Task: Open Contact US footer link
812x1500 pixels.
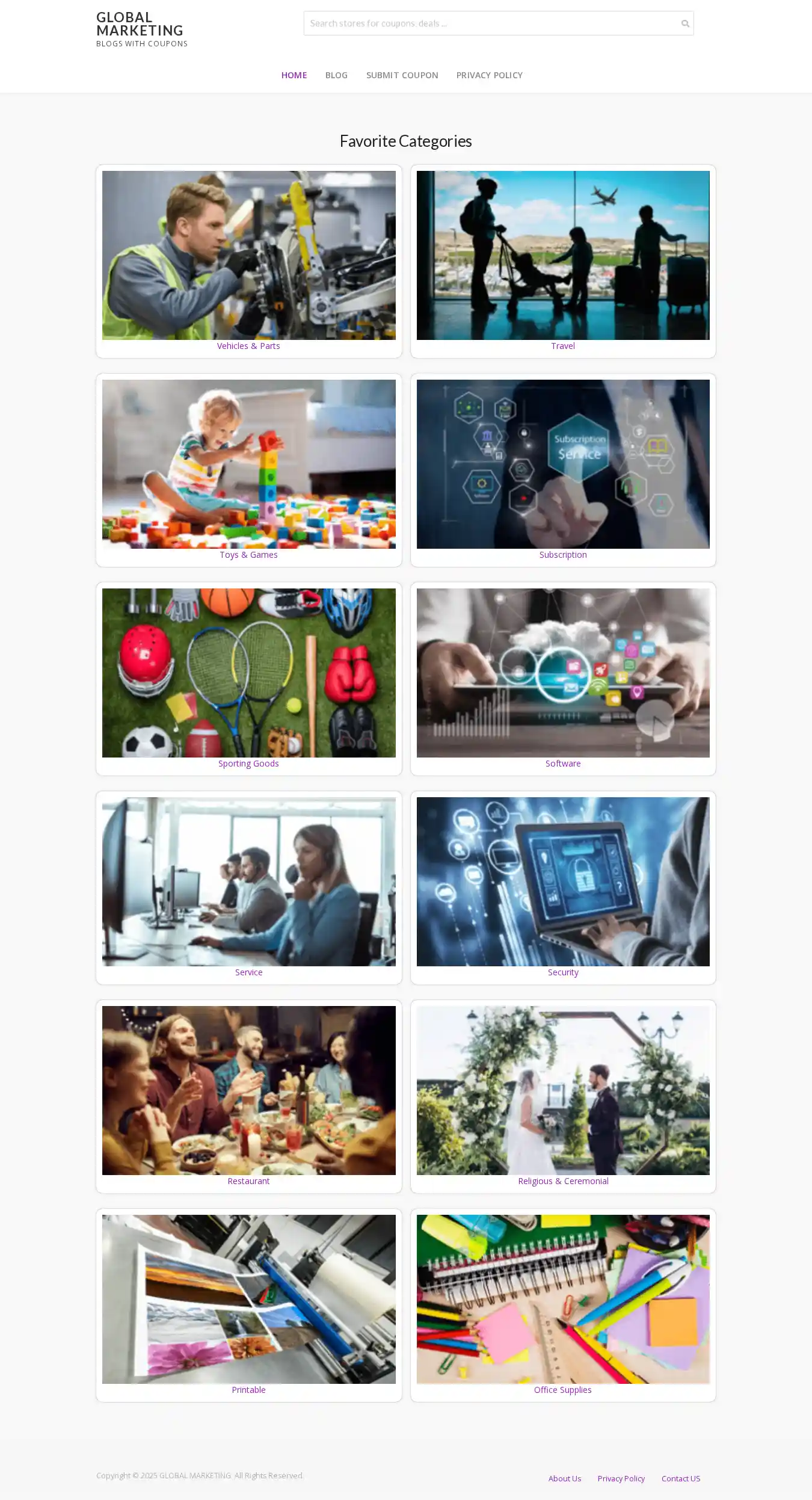Action: point(680,1478)
